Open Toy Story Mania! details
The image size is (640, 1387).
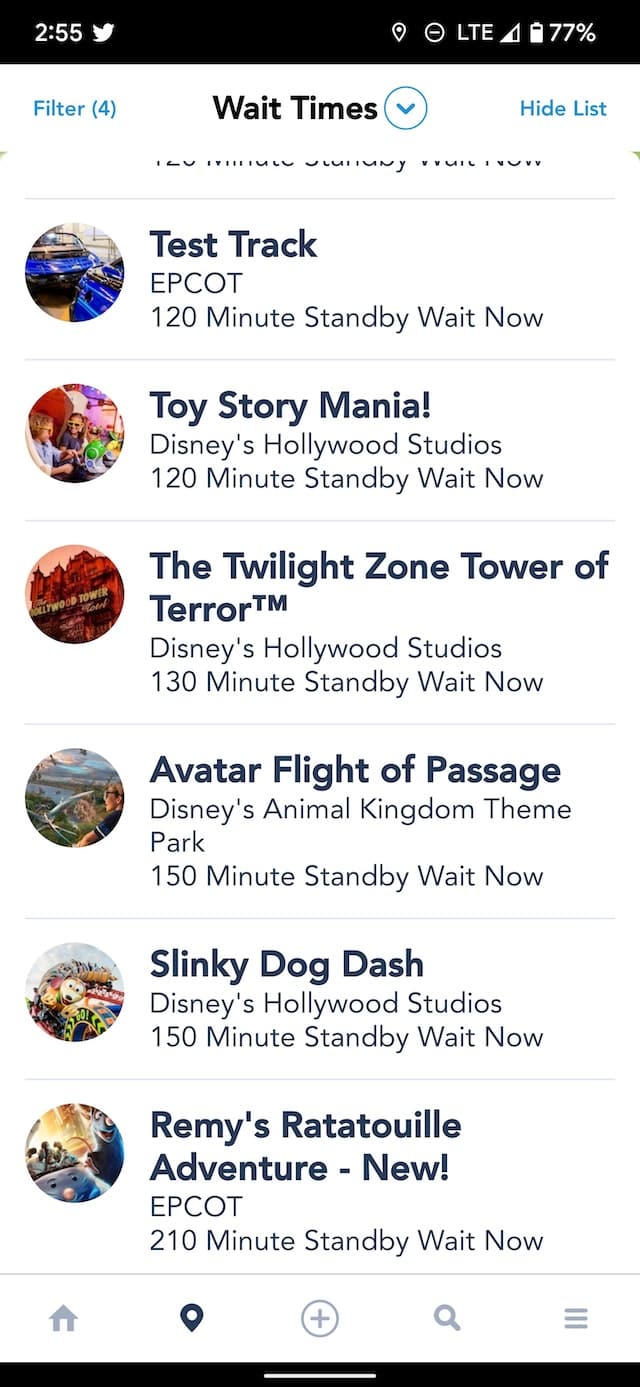point(320,440)
